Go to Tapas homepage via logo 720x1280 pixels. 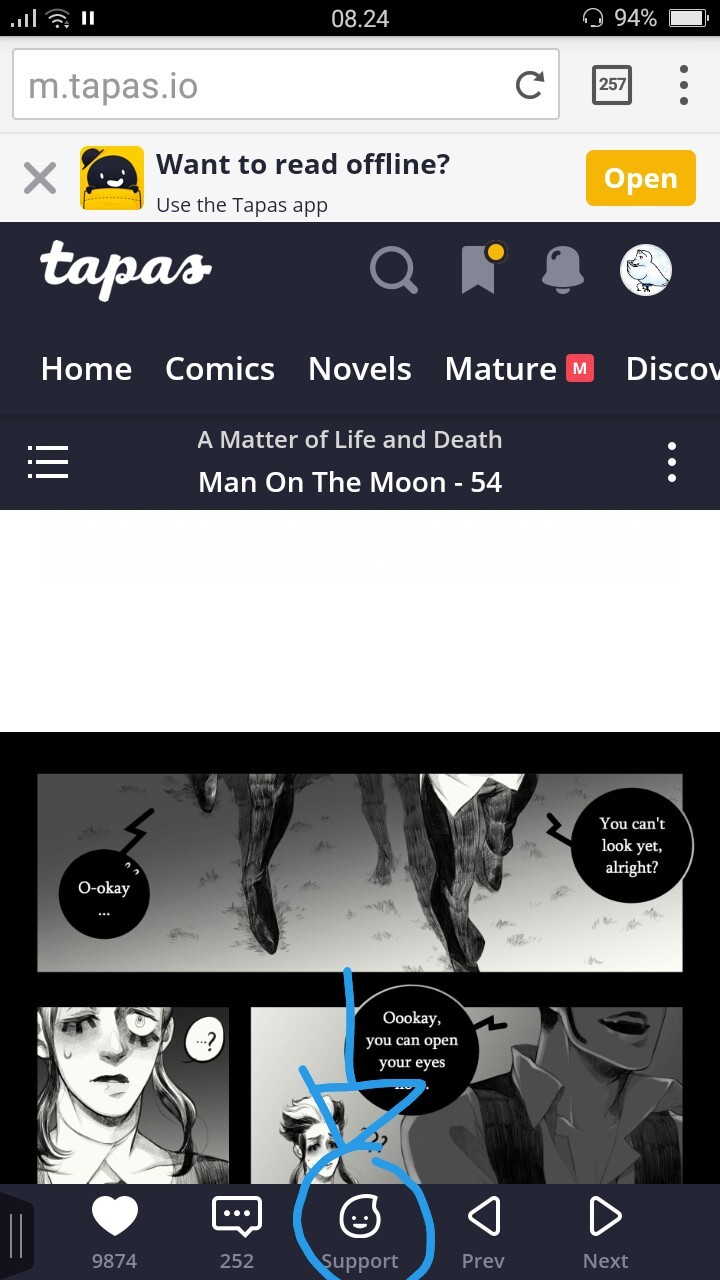tap(125, 268)
